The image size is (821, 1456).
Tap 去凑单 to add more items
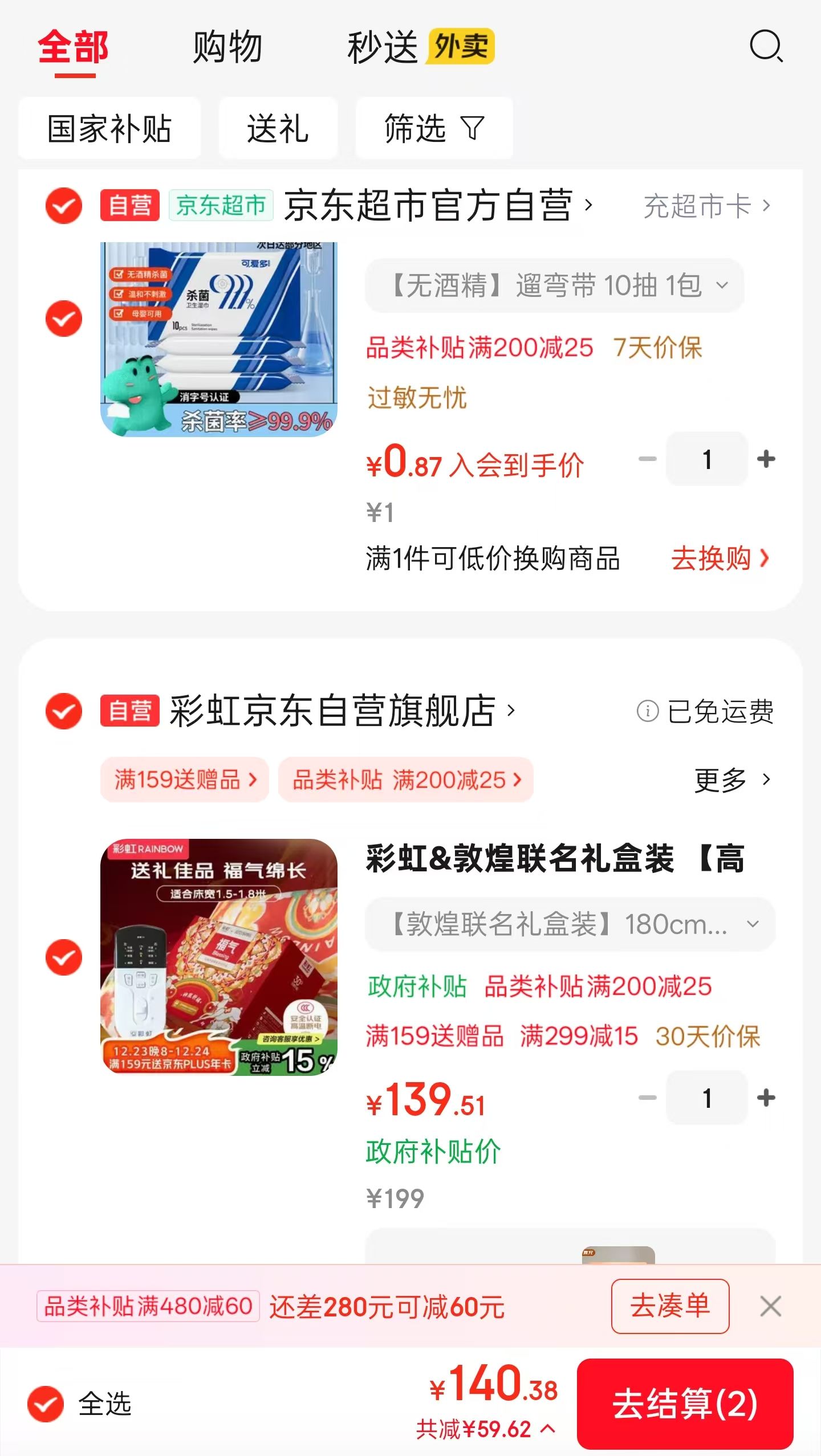point(670,1306)
